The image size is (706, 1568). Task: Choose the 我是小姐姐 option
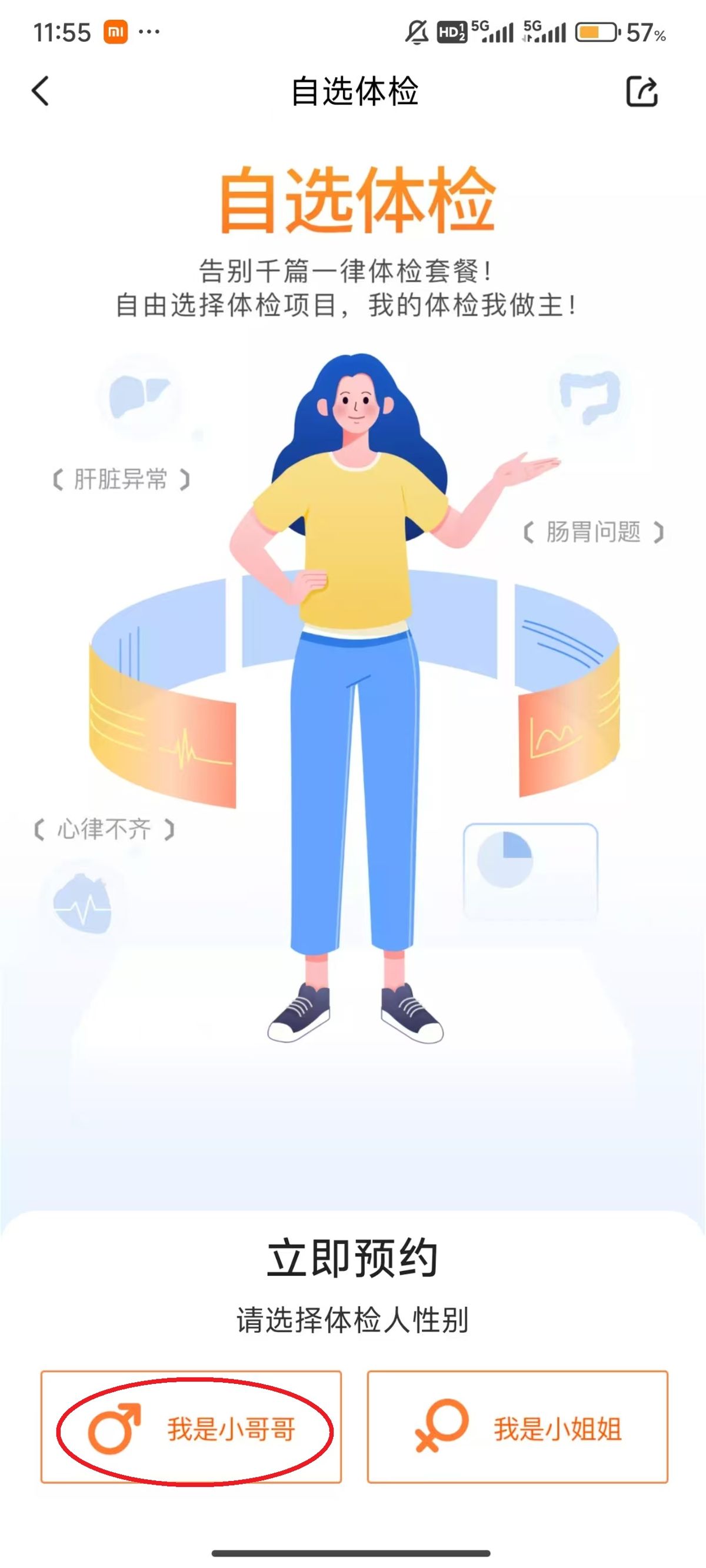click(x=517, y=1427)
